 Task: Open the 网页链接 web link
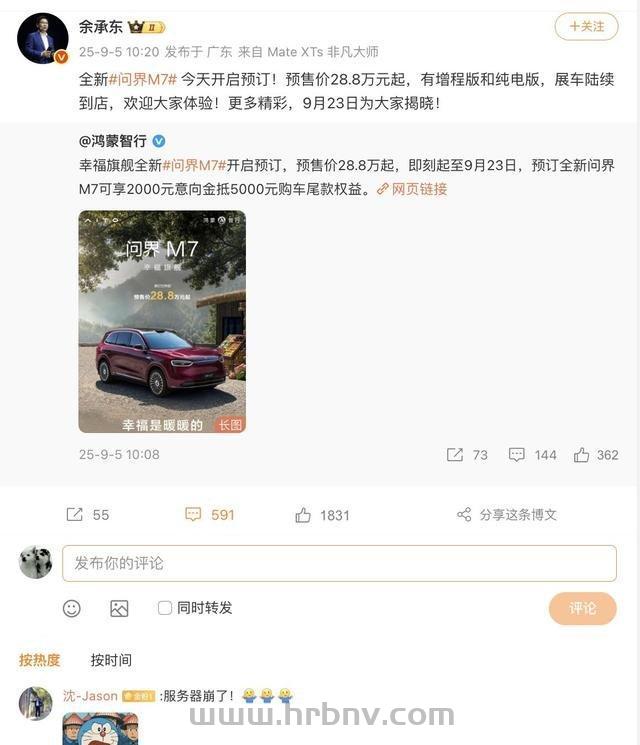[412, 189]
